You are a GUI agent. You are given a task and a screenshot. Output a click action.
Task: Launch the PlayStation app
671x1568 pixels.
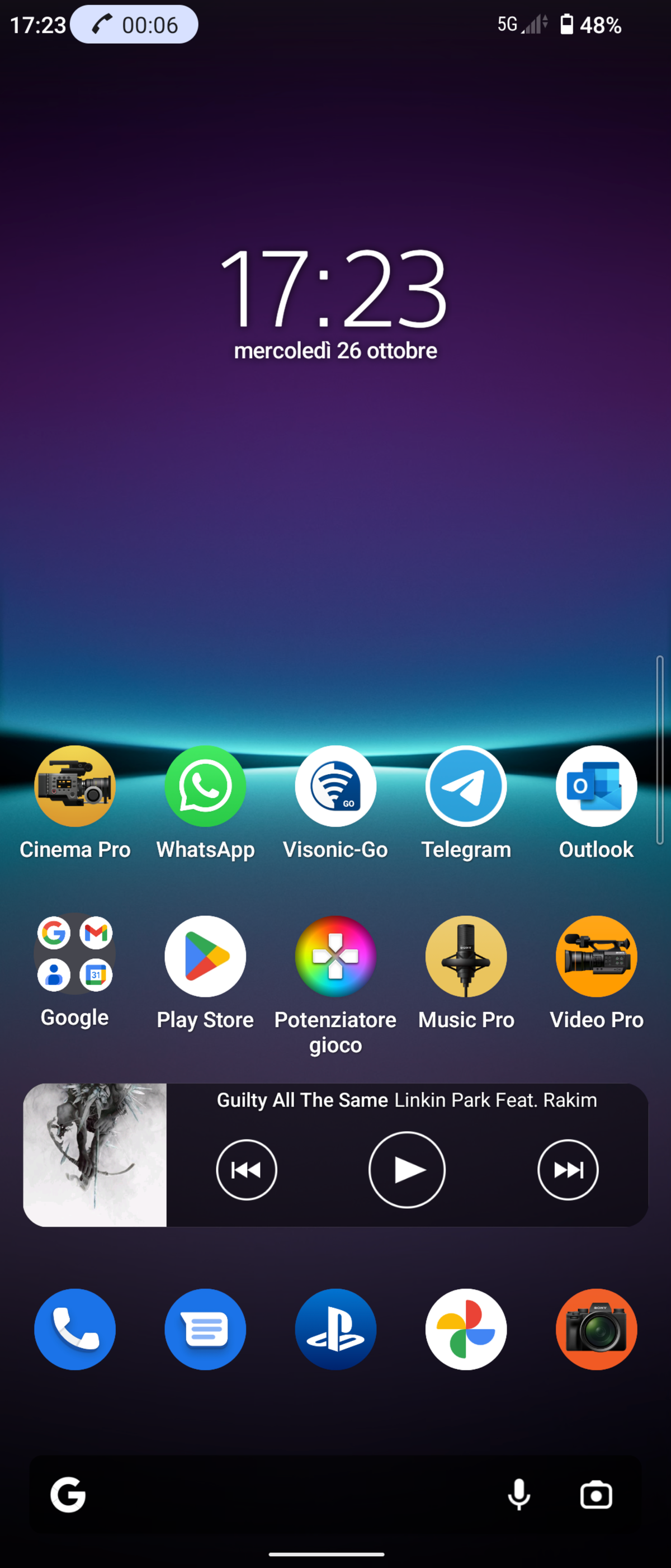[335, 1329]
